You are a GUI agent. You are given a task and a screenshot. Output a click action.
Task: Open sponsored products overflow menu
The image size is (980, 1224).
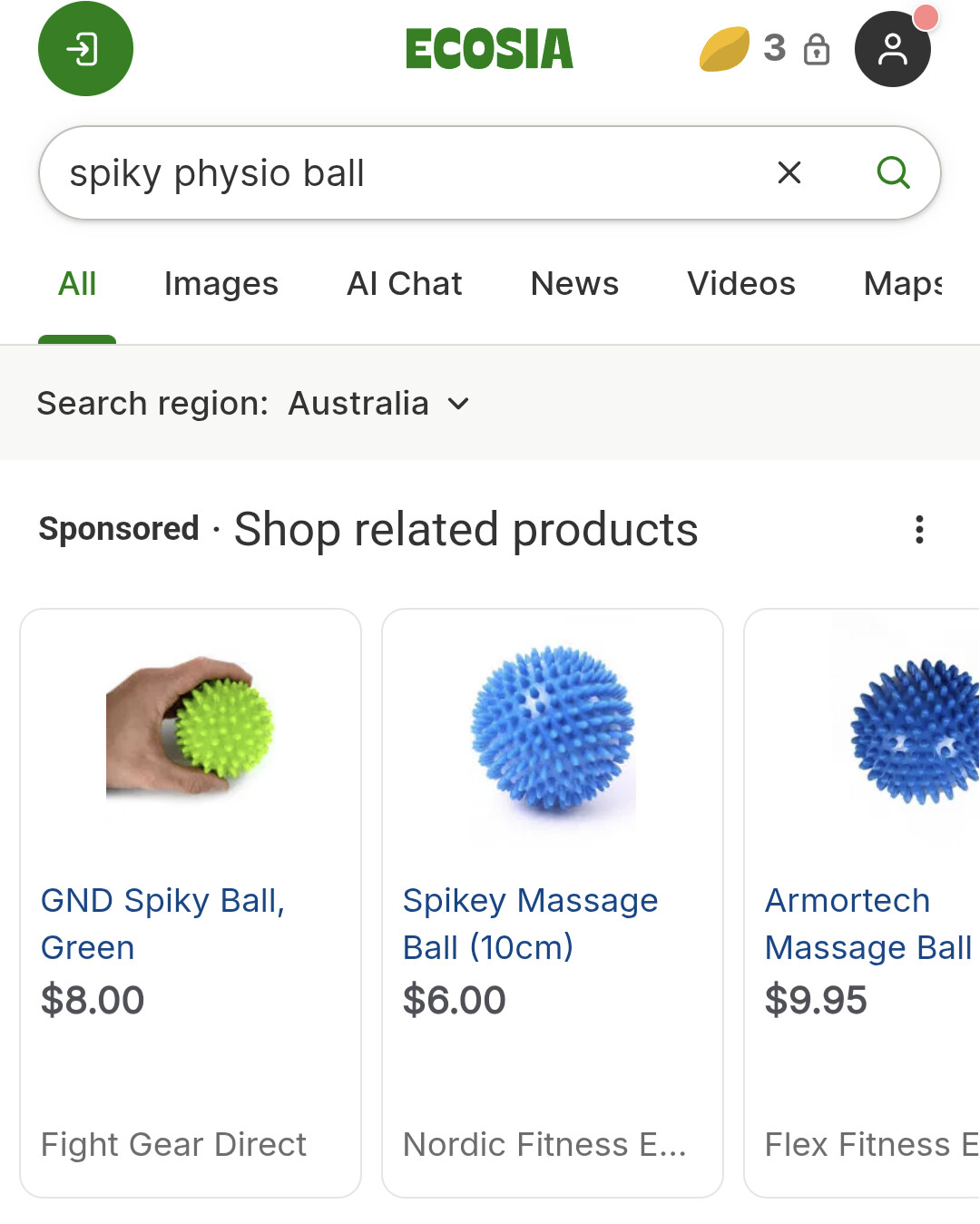[919, 529]
